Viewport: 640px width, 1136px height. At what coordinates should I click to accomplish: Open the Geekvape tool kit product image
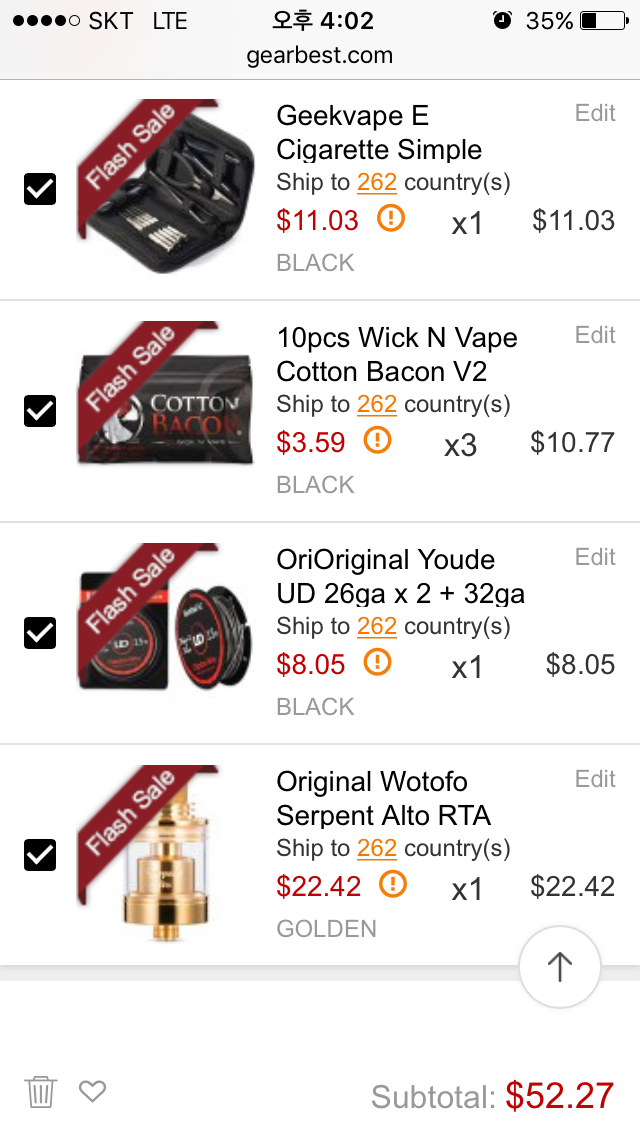[165, 186]
